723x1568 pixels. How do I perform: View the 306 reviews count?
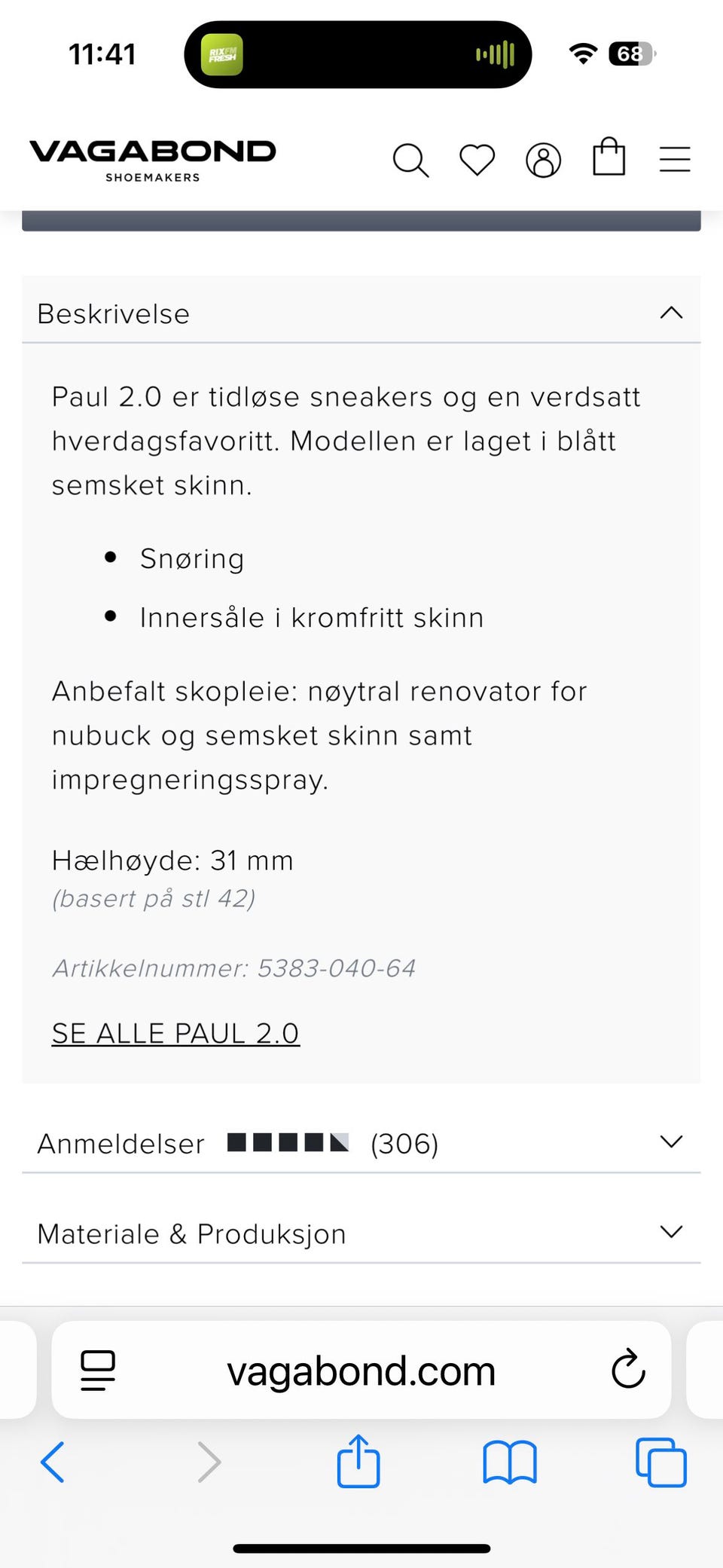coord(404,1143)
